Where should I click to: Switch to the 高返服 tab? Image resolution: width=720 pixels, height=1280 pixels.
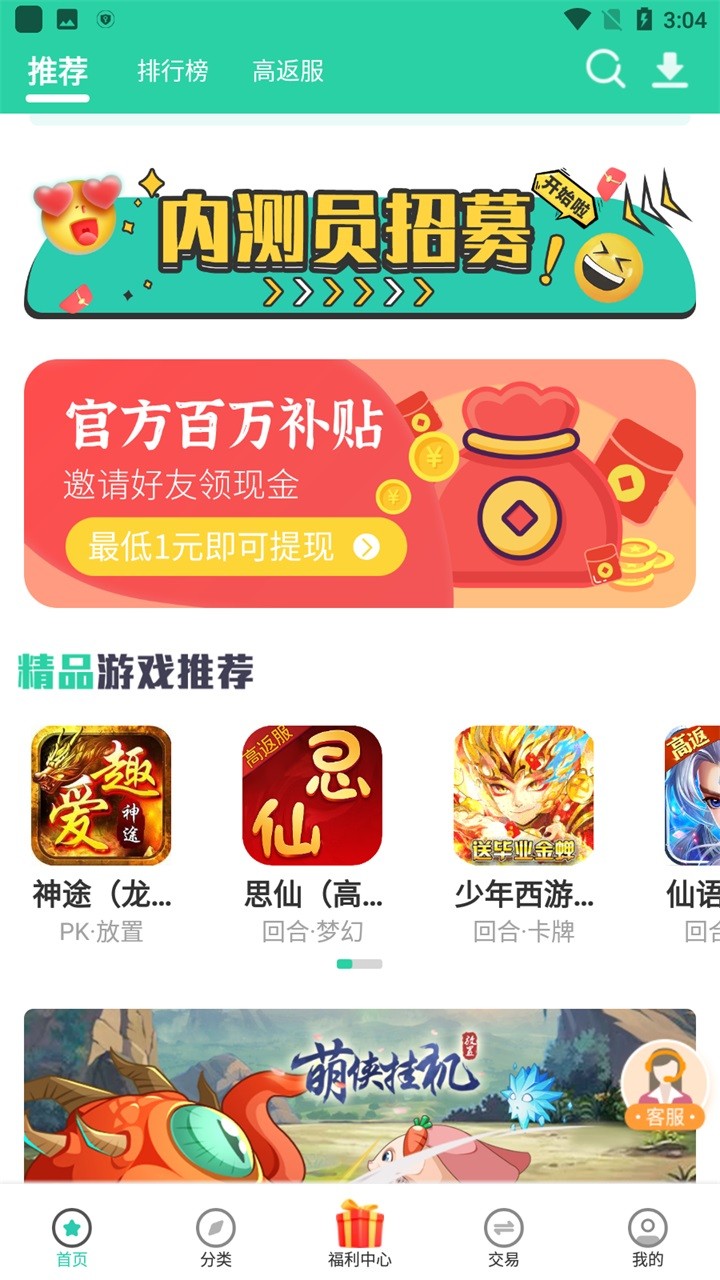click(288, 71)
